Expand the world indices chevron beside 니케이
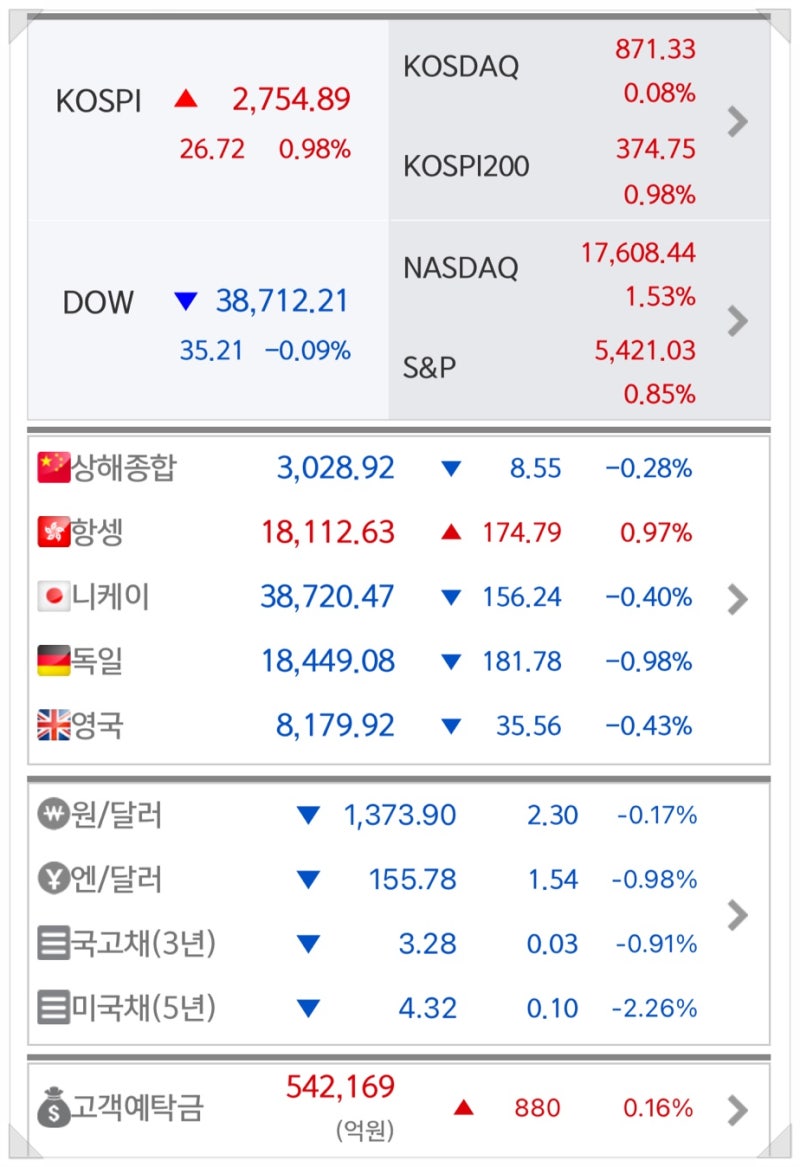The width and height of the screenshot is (800, 1167). [738, 597]
